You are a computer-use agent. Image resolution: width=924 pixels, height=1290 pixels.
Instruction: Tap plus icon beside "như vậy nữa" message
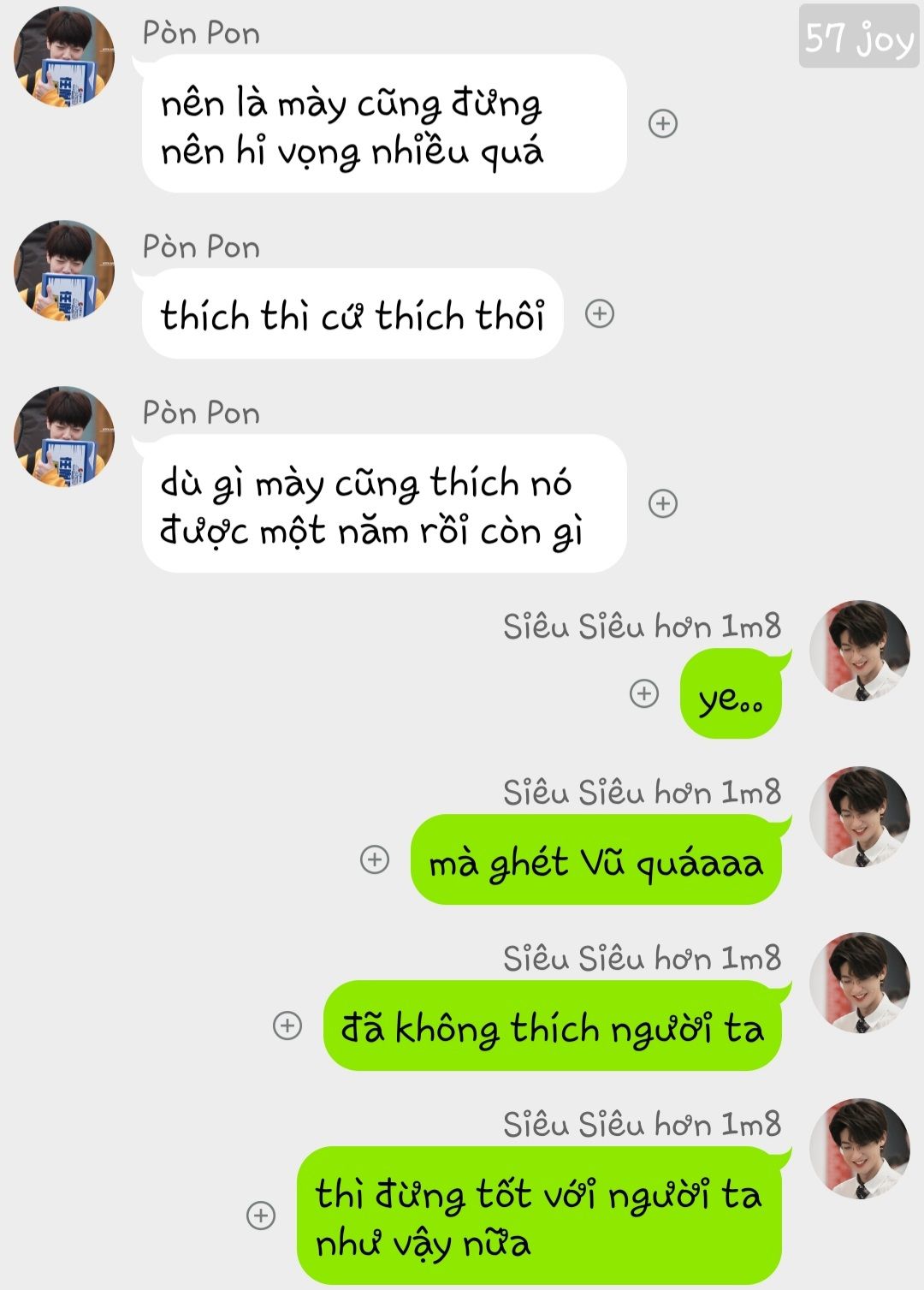pyautogui.click(x=261, y=1216)
